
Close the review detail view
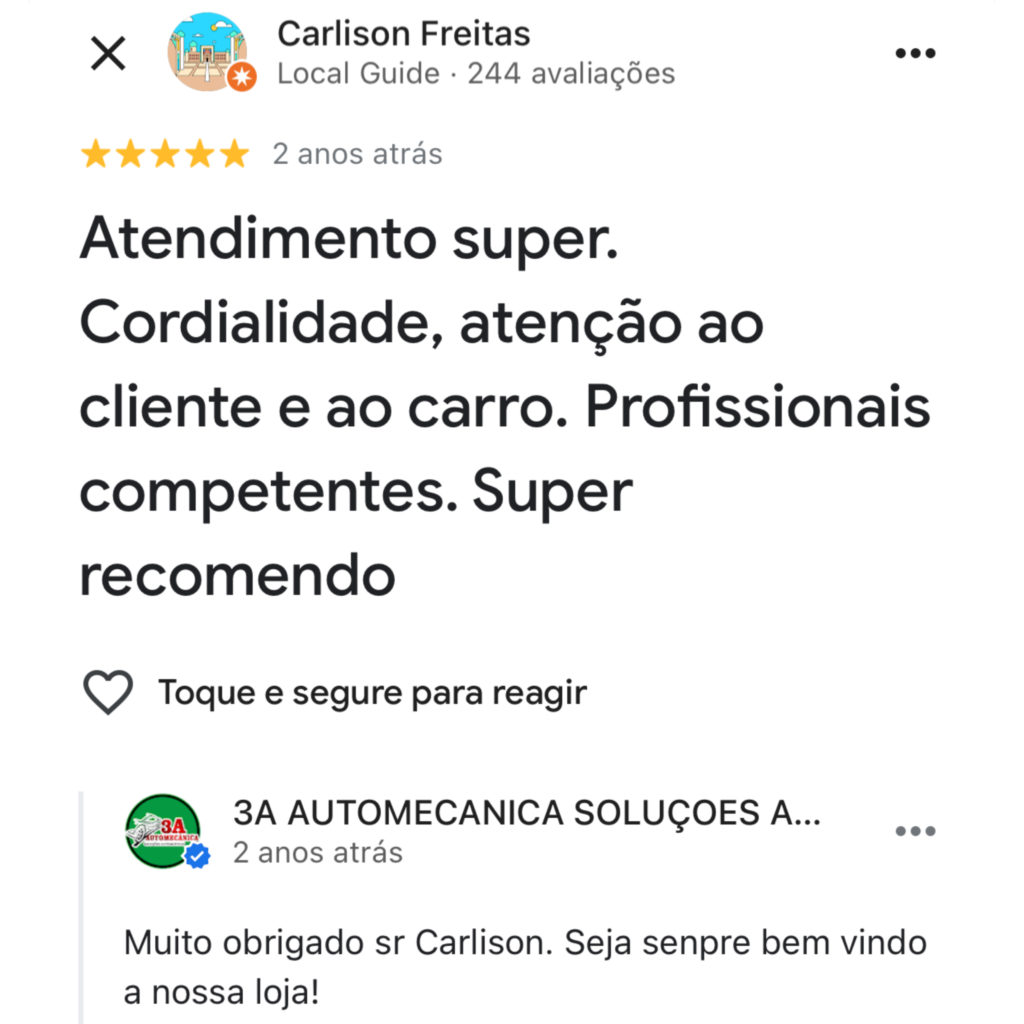pos(108,54)
